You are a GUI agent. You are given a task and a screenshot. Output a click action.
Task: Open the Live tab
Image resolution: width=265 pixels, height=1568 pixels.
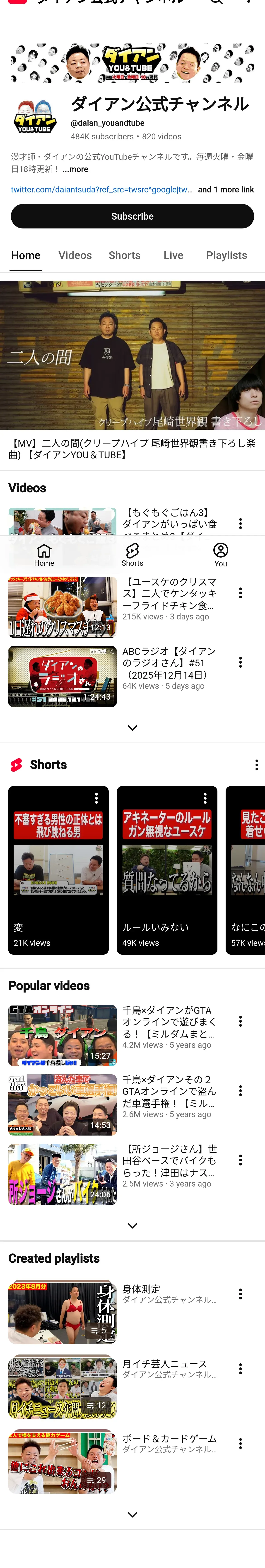(x=173, y=256)
